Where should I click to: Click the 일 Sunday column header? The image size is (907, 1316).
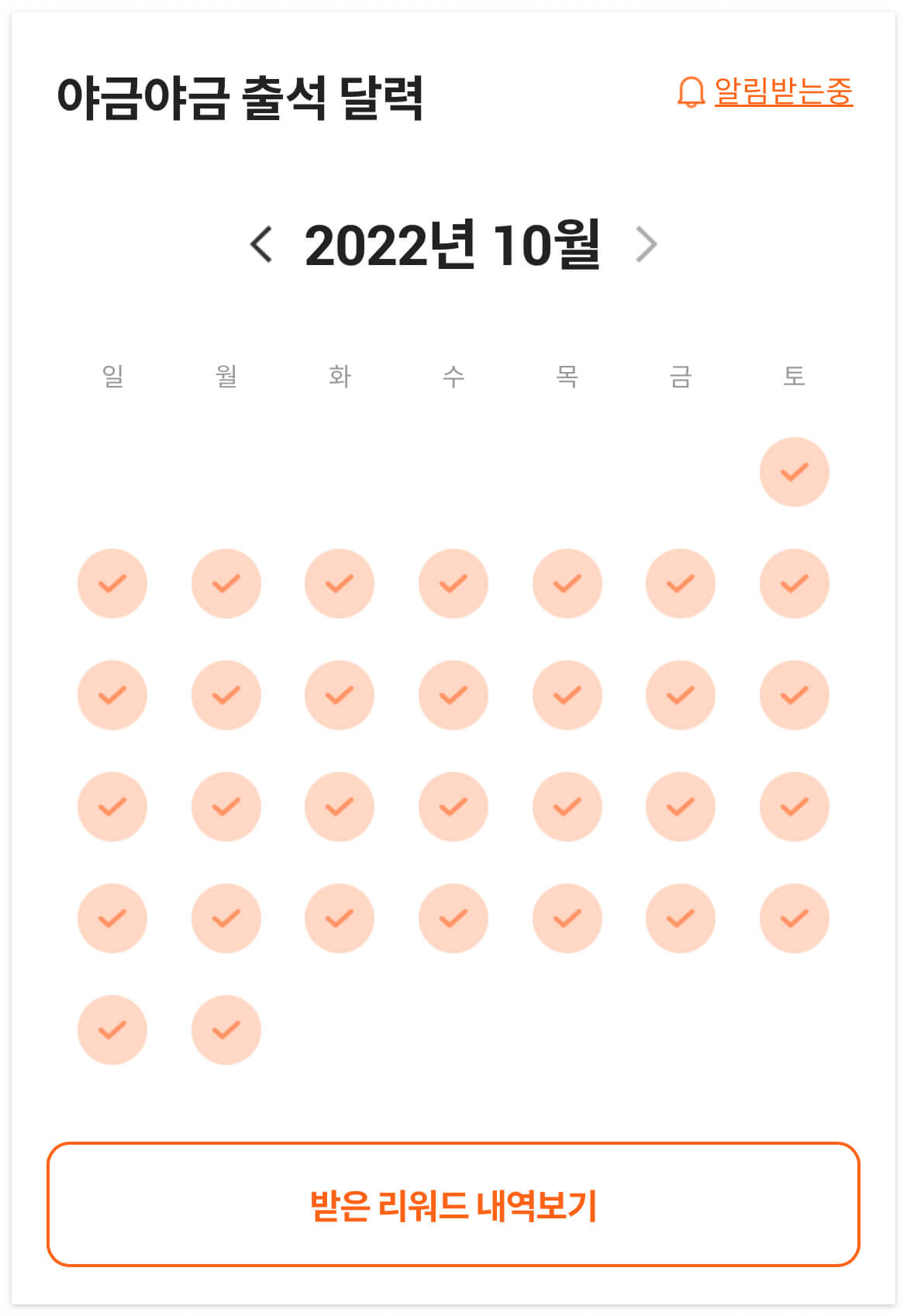[x=112, y=376]
